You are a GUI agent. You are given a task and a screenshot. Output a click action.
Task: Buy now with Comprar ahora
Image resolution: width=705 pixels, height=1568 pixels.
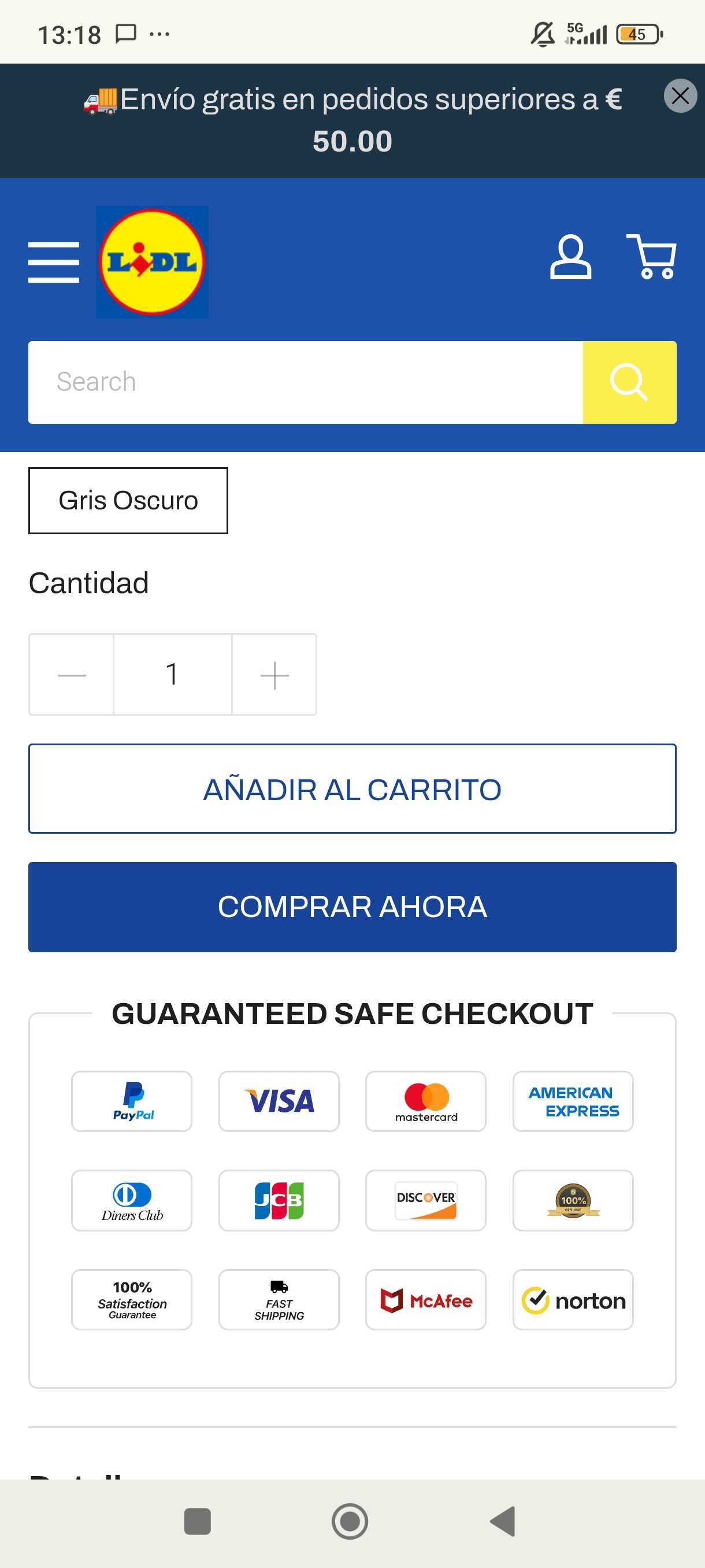352,907
